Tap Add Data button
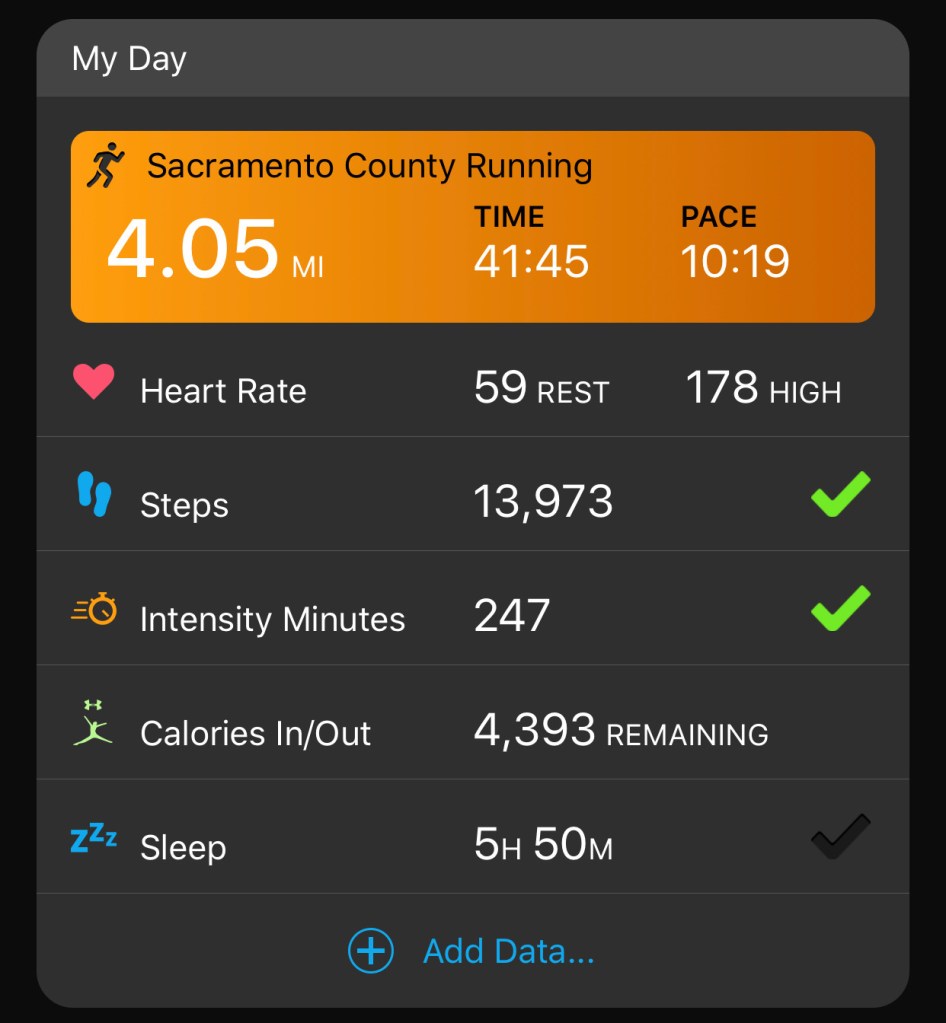 pos(472,951)
